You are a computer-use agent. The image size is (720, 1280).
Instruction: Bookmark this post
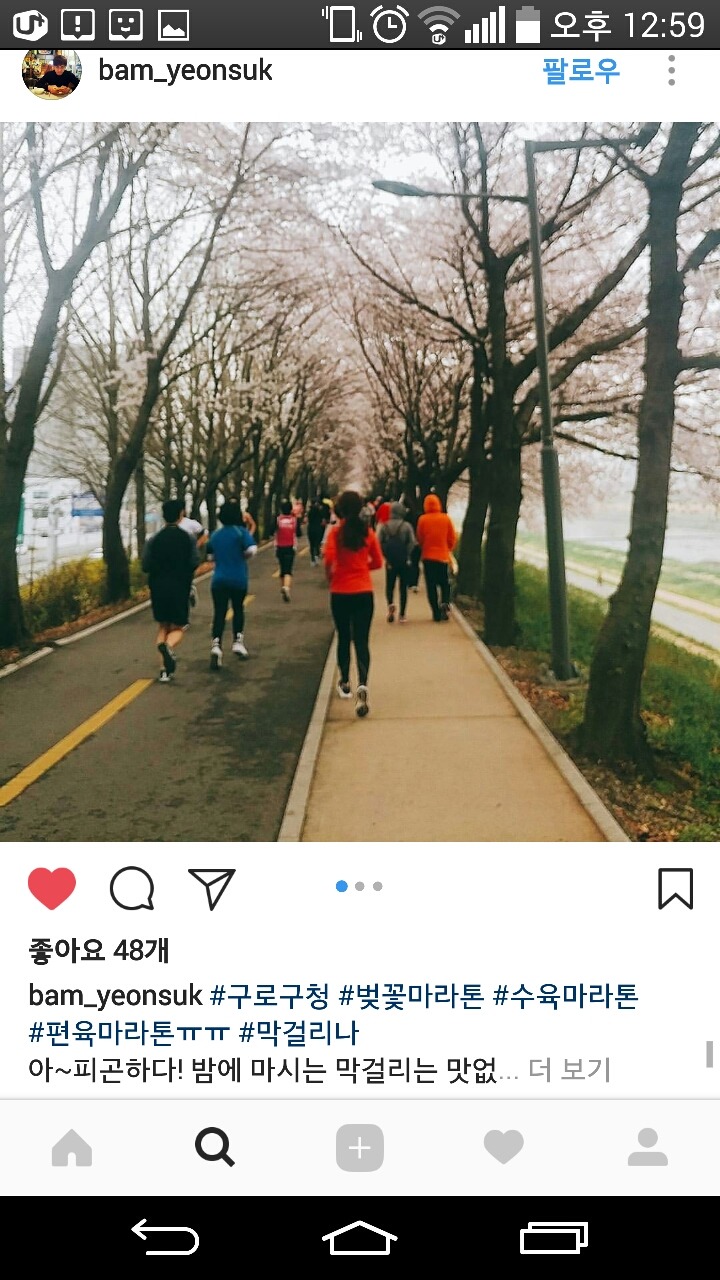pos(675,888)
